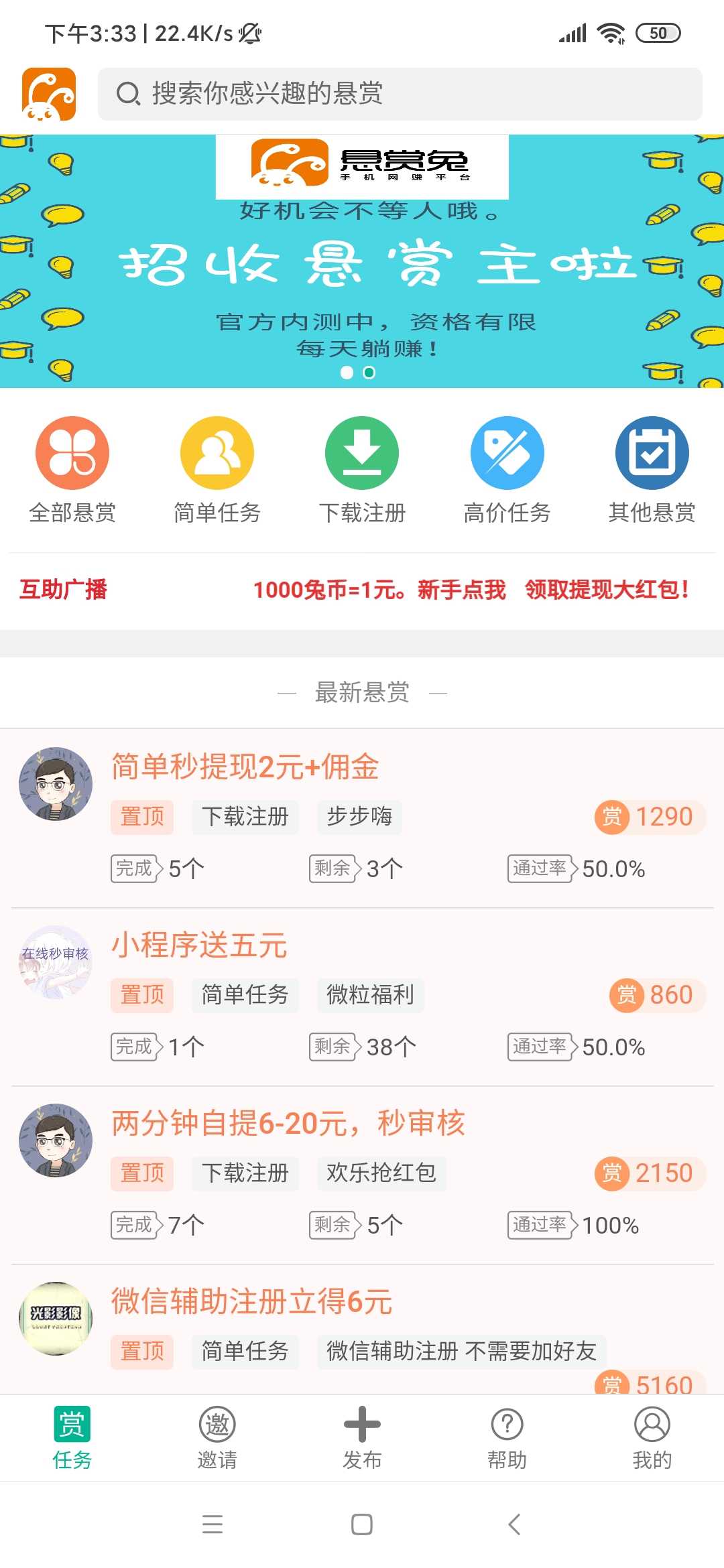Open the 招收悬赏主啦 promotional banner
This screenshot has width=724, height=1568.
(362, 261)
